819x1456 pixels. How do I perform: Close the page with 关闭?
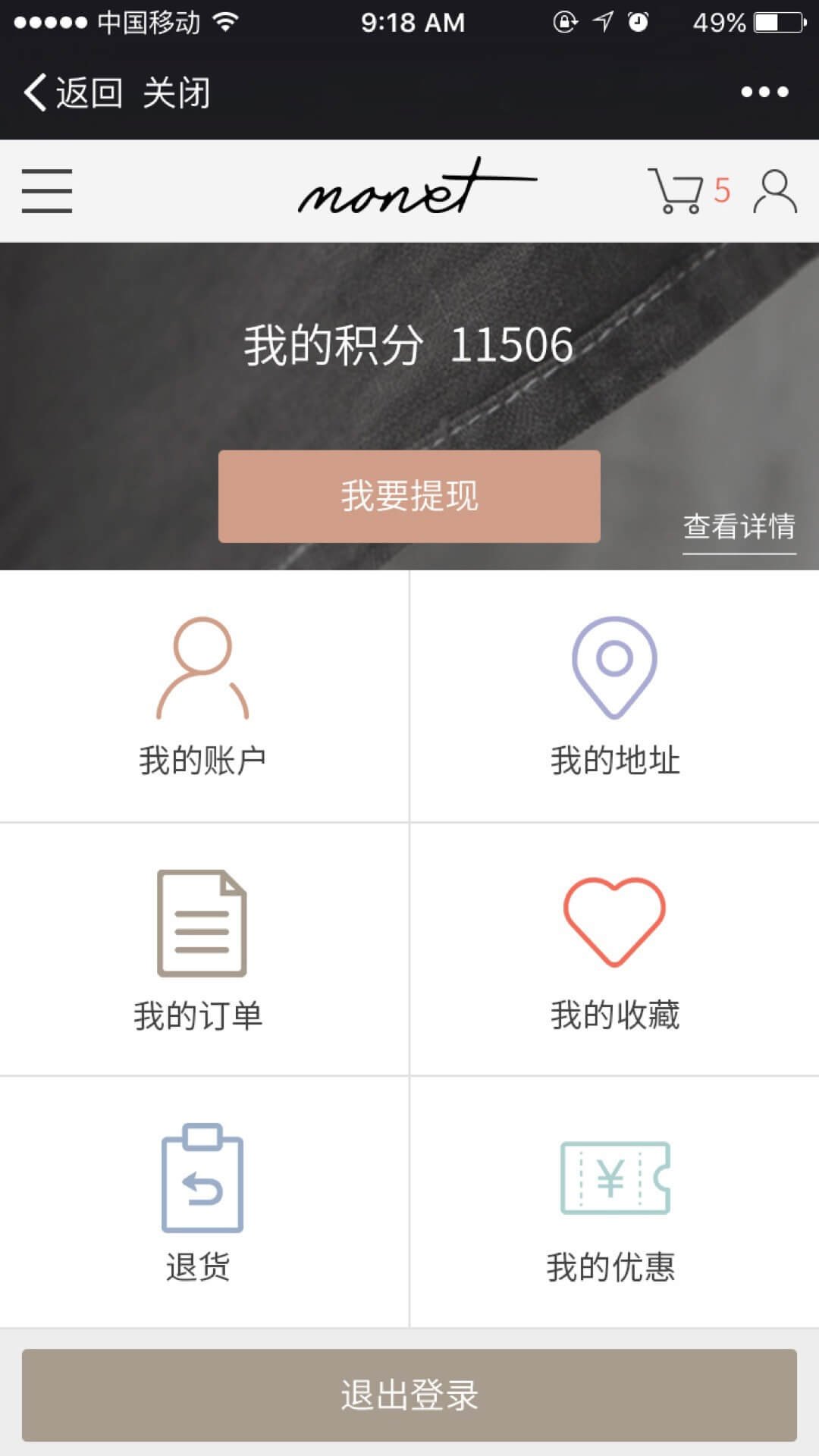pyautogui.click(x=177, y=93)
